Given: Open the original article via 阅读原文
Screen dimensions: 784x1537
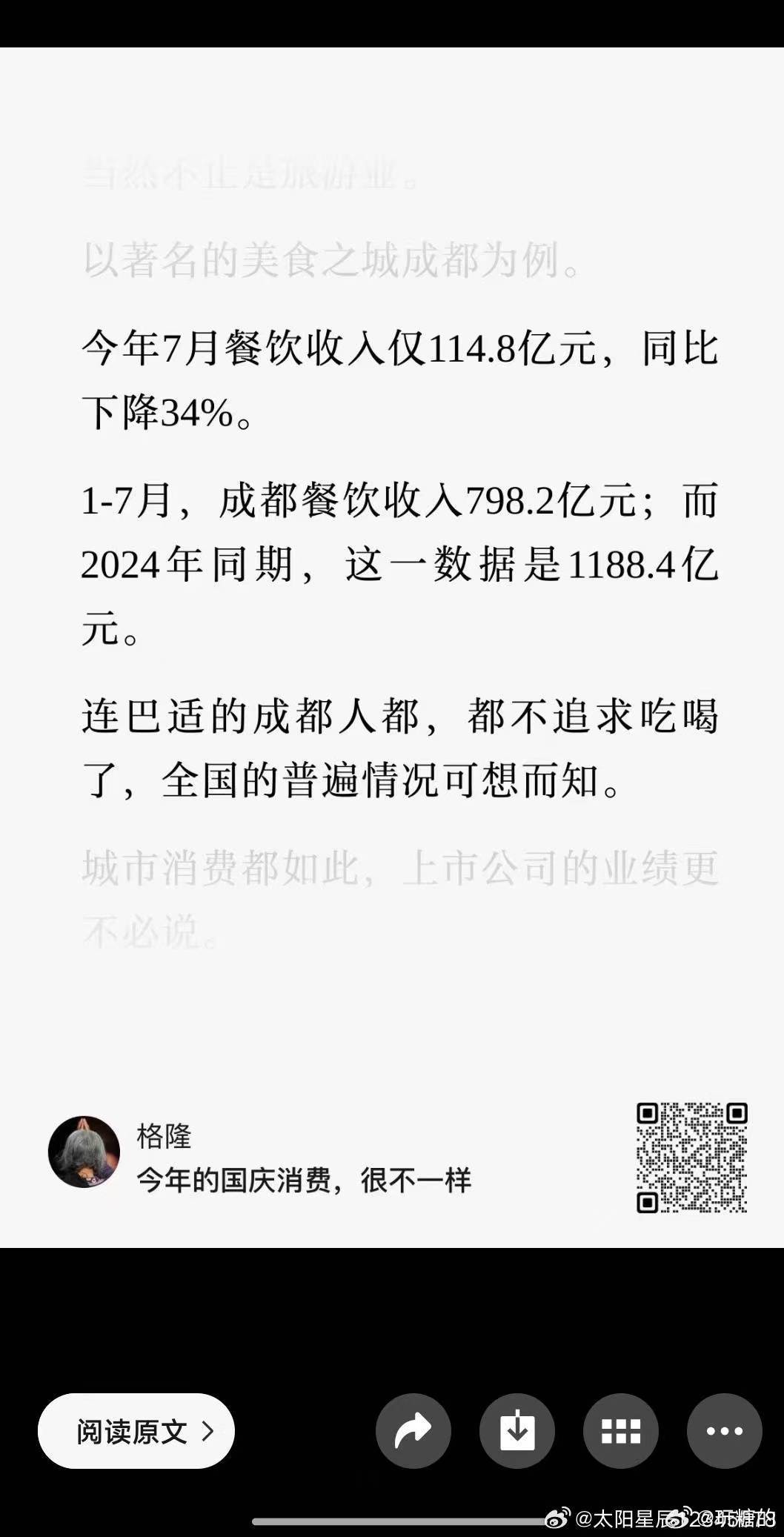Looking at the screenshot, I should 136,1431.
